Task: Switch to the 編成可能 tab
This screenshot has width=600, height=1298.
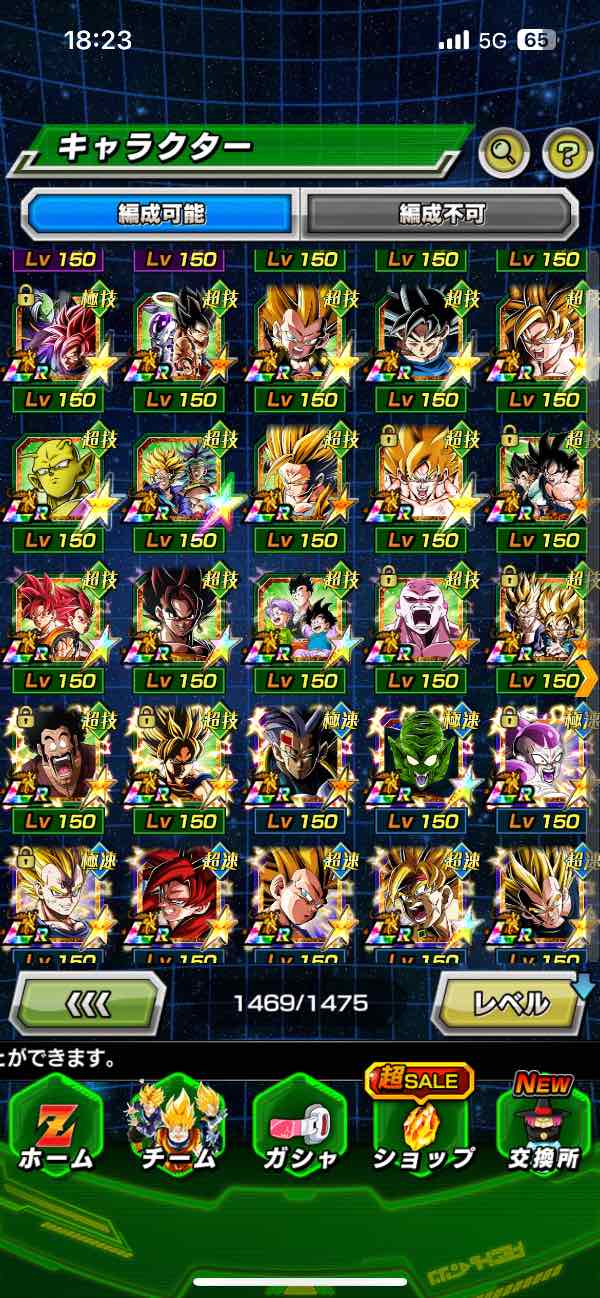Action: 161,214
